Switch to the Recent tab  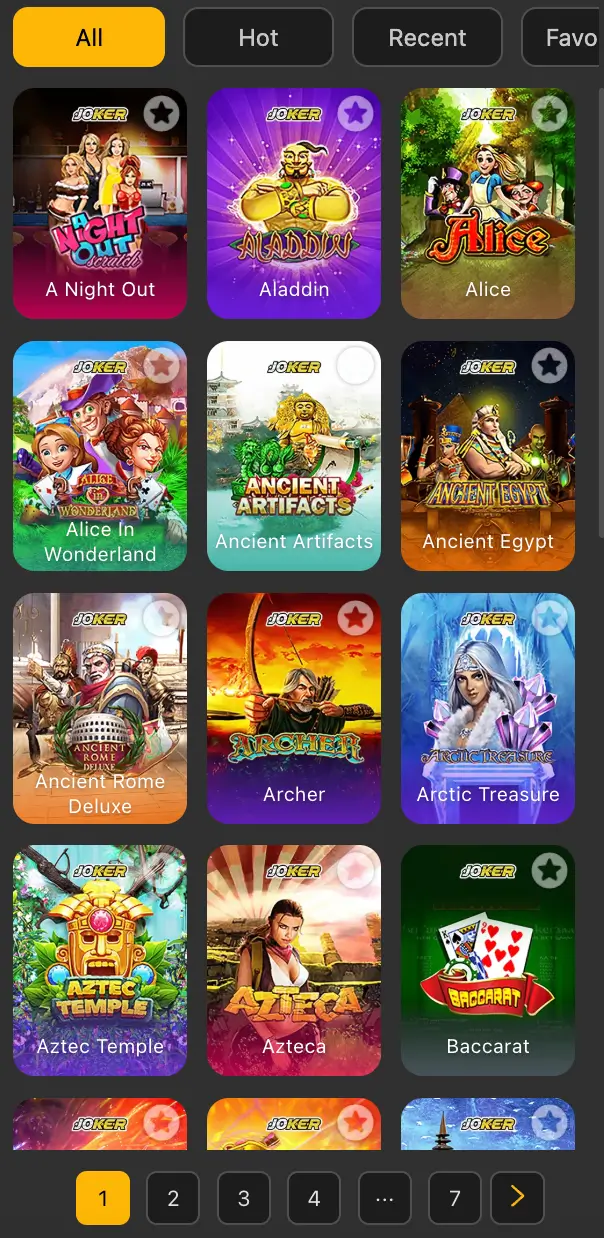tap(427, 38)
